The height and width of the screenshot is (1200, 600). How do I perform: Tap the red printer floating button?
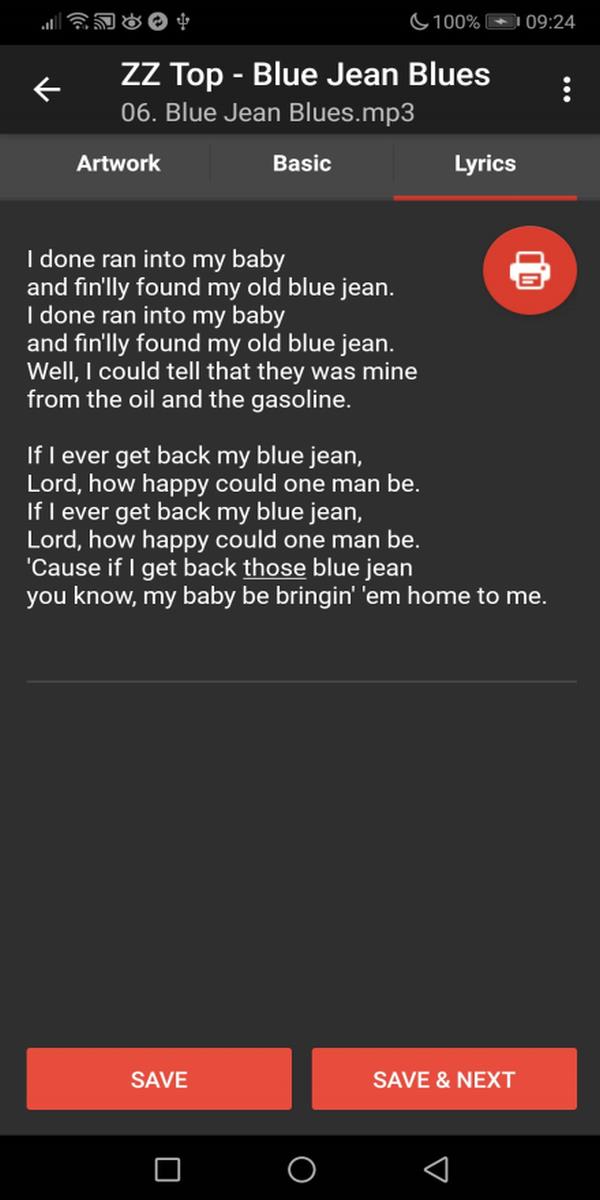click(530, 268)
